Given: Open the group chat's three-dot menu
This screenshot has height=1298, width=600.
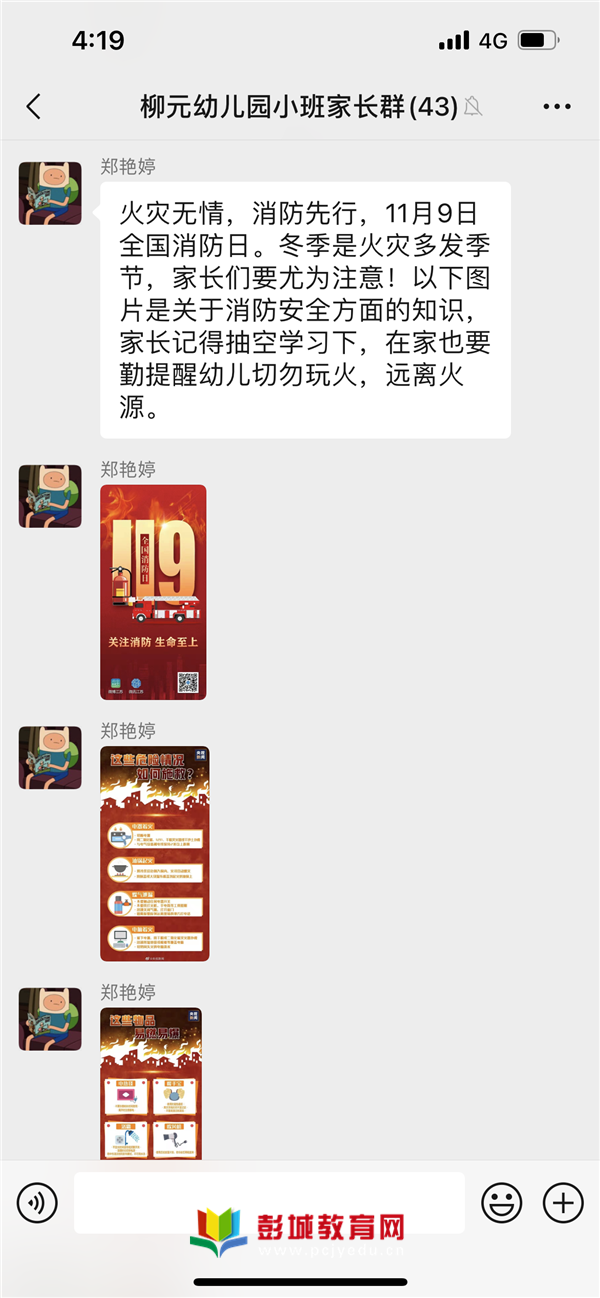Looking at the screenshot, I should tap(557, 107).
